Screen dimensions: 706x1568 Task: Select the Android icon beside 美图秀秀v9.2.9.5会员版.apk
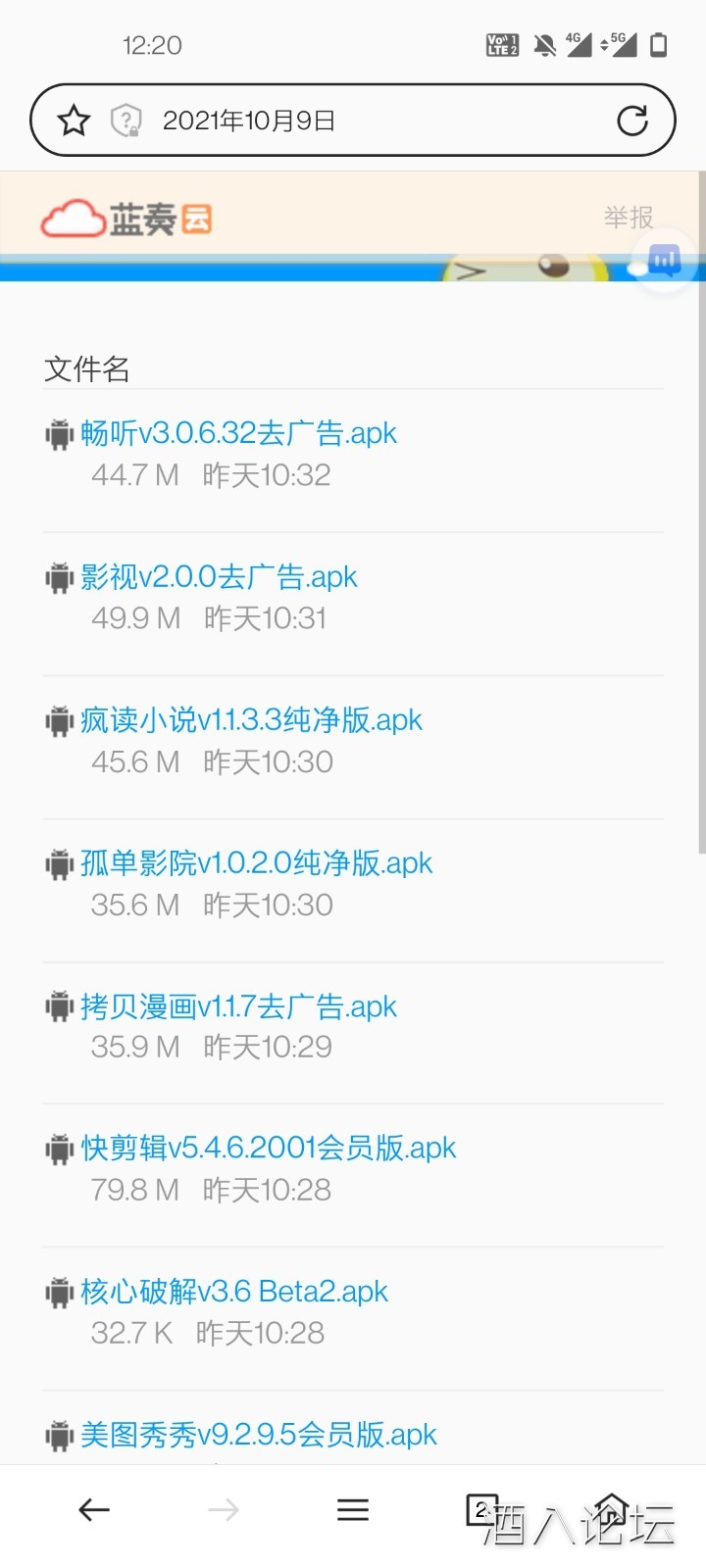tap(59, 1434)
